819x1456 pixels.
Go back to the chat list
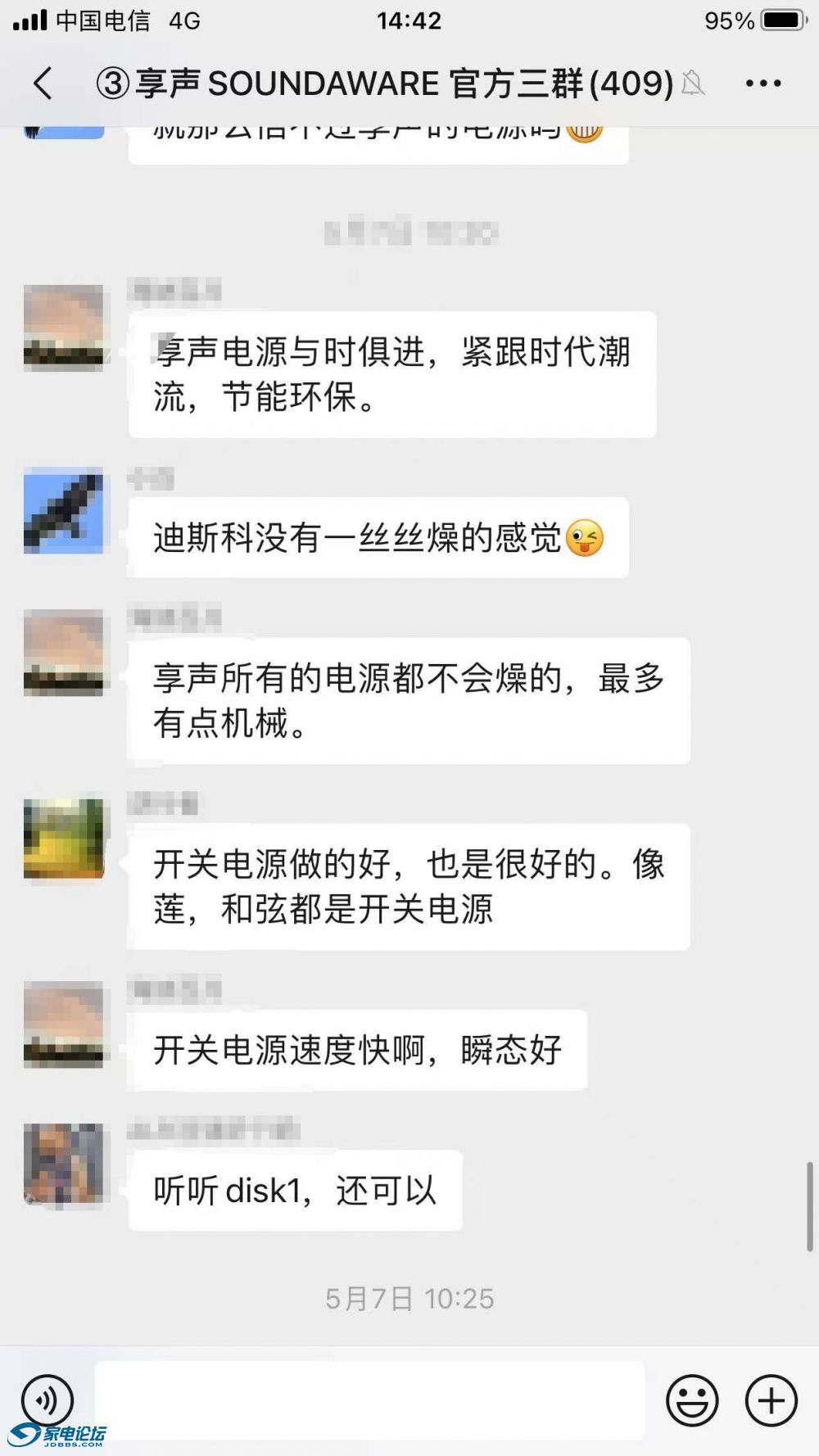click(43, 84)
